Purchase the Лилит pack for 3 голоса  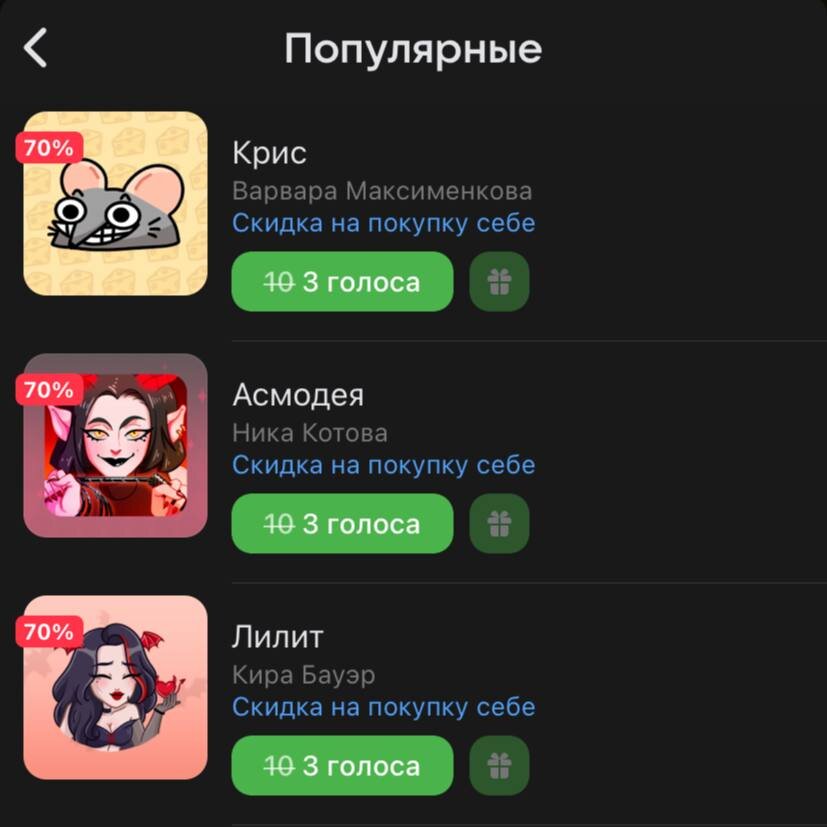click(x=342, y=766)
